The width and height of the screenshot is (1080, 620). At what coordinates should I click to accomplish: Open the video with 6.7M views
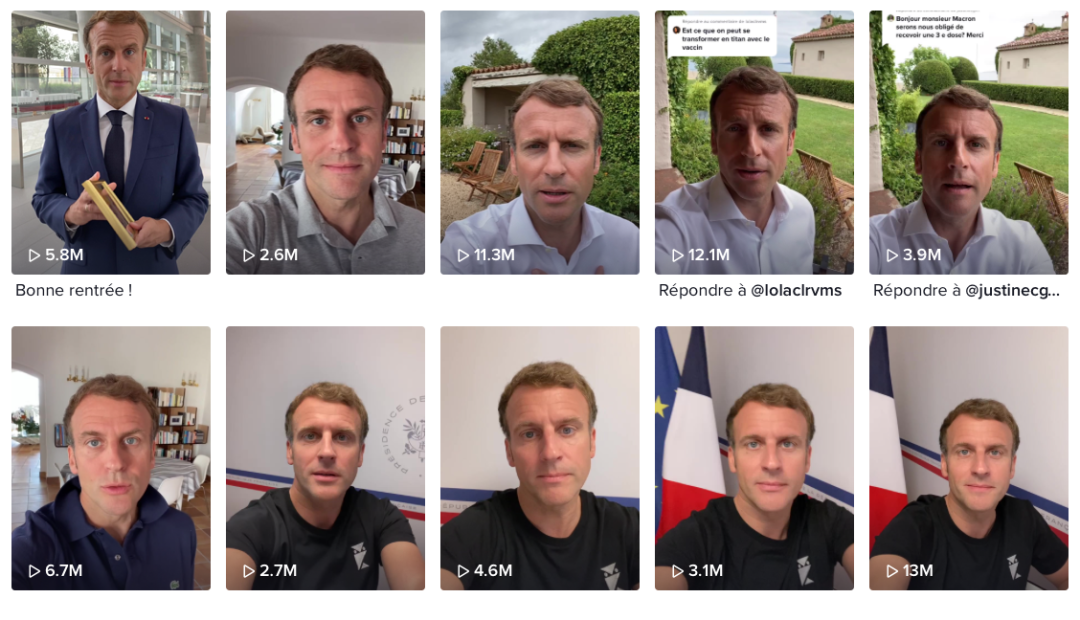click(111, 458)
